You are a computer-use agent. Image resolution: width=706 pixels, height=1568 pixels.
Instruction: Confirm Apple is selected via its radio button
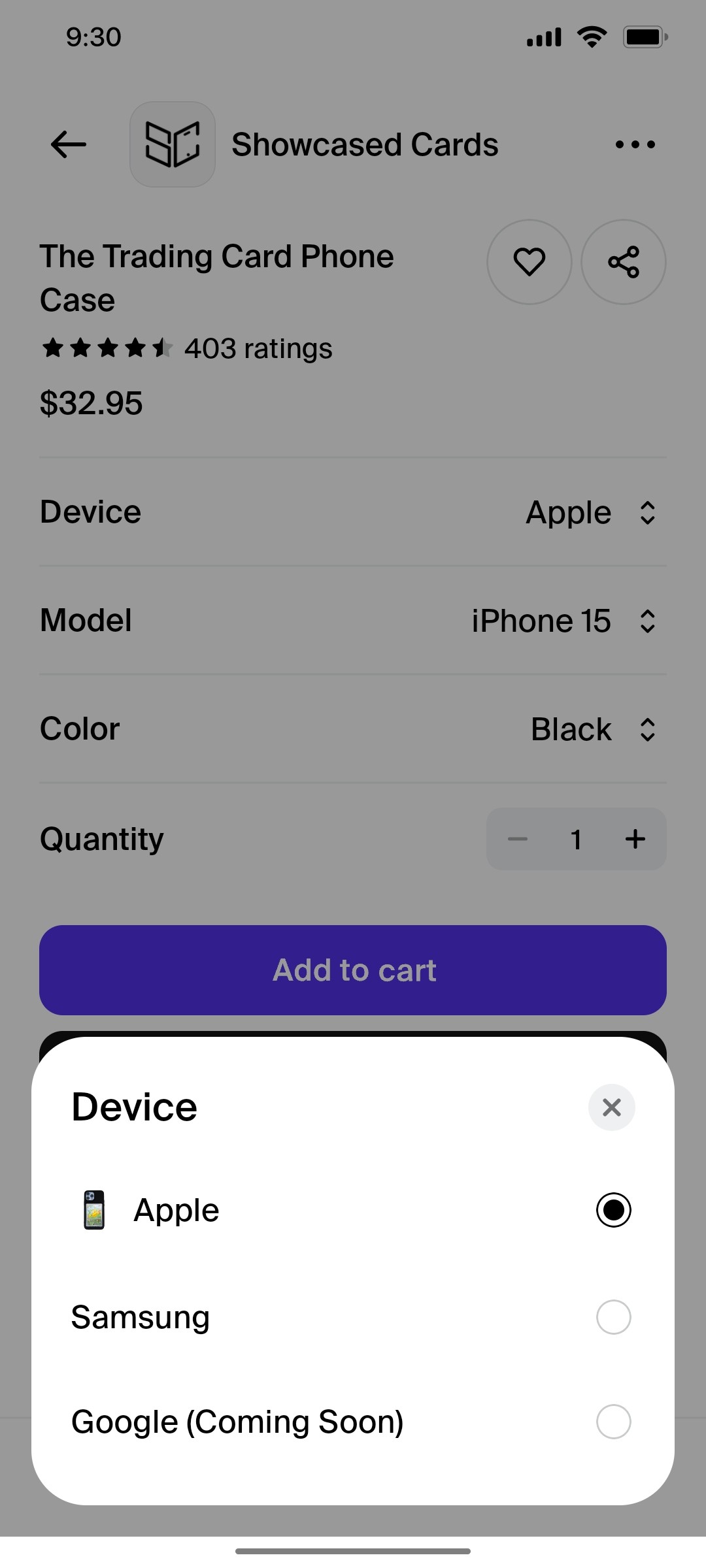click(x=613, y=1209)
